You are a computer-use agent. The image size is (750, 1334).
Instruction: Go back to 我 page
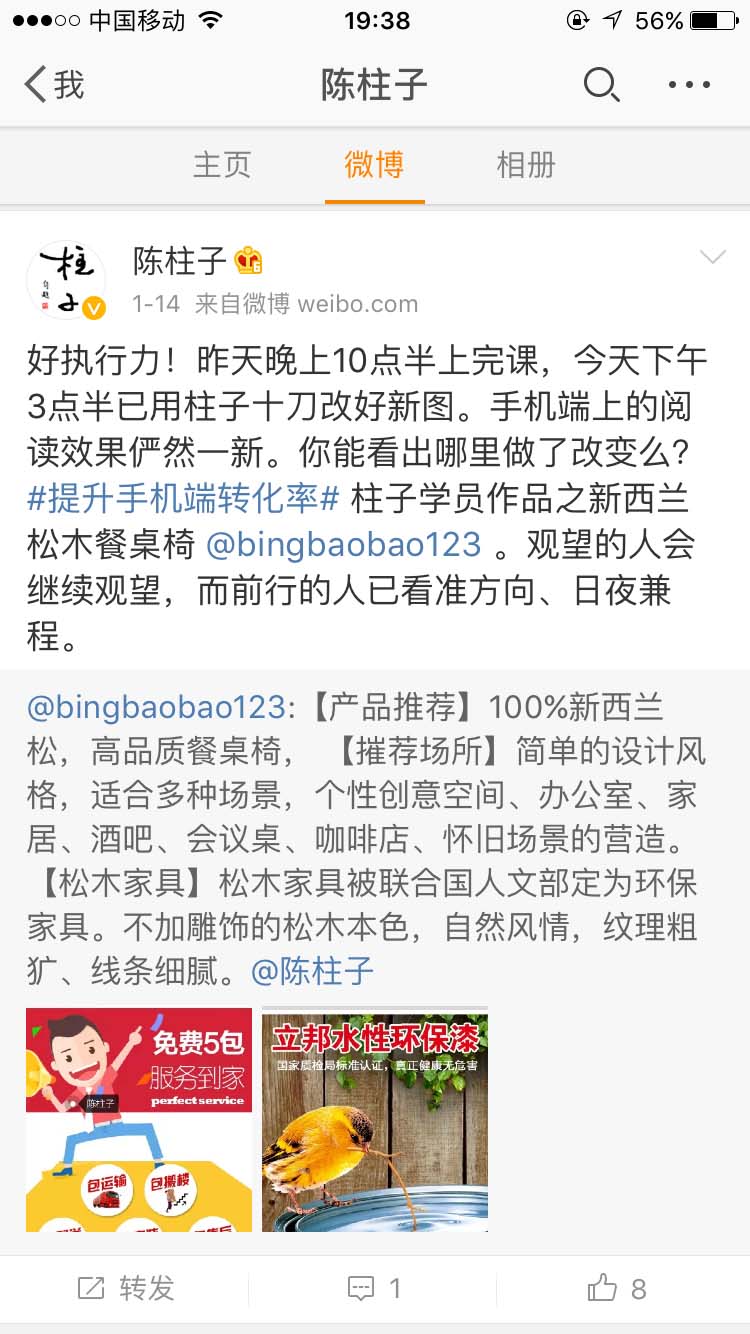click(55, 85)
